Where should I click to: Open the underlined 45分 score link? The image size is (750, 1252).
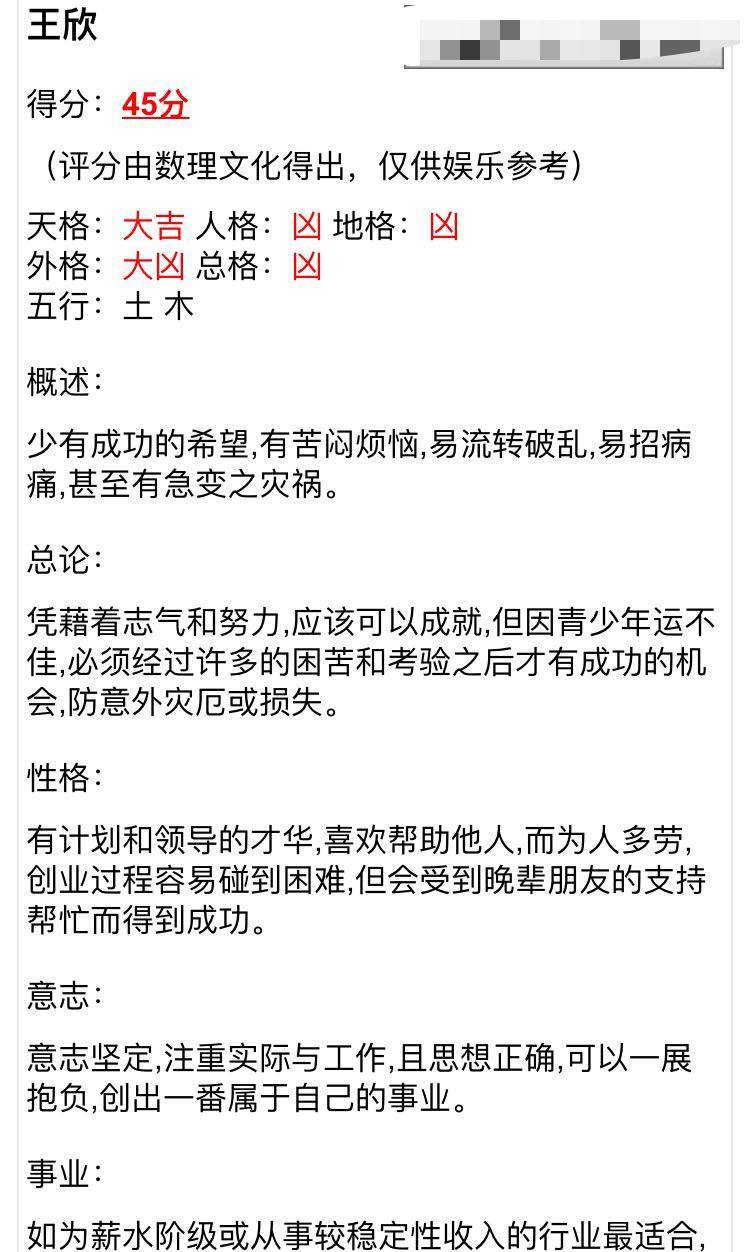tap(155, 104)
